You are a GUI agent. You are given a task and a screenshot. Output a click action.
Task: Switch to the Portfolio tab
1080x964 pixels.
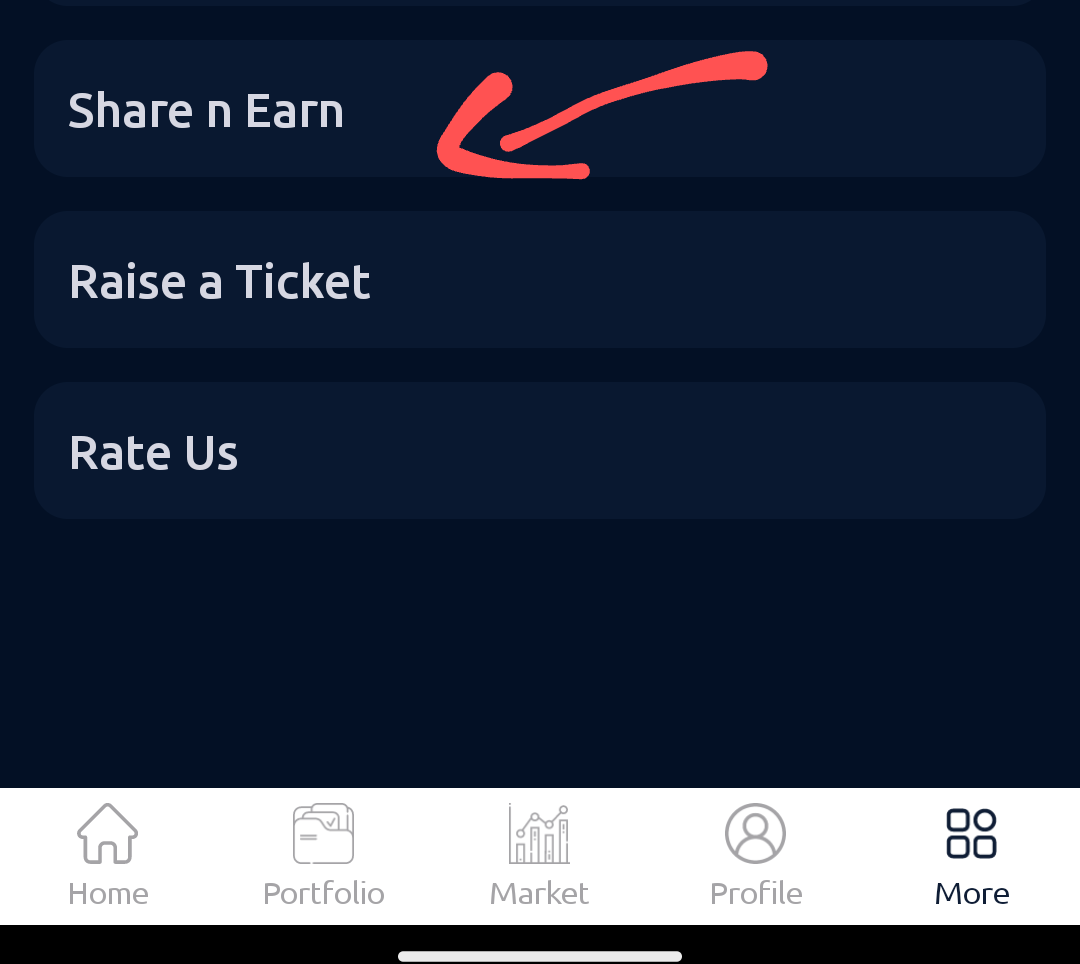click(323, 855)
